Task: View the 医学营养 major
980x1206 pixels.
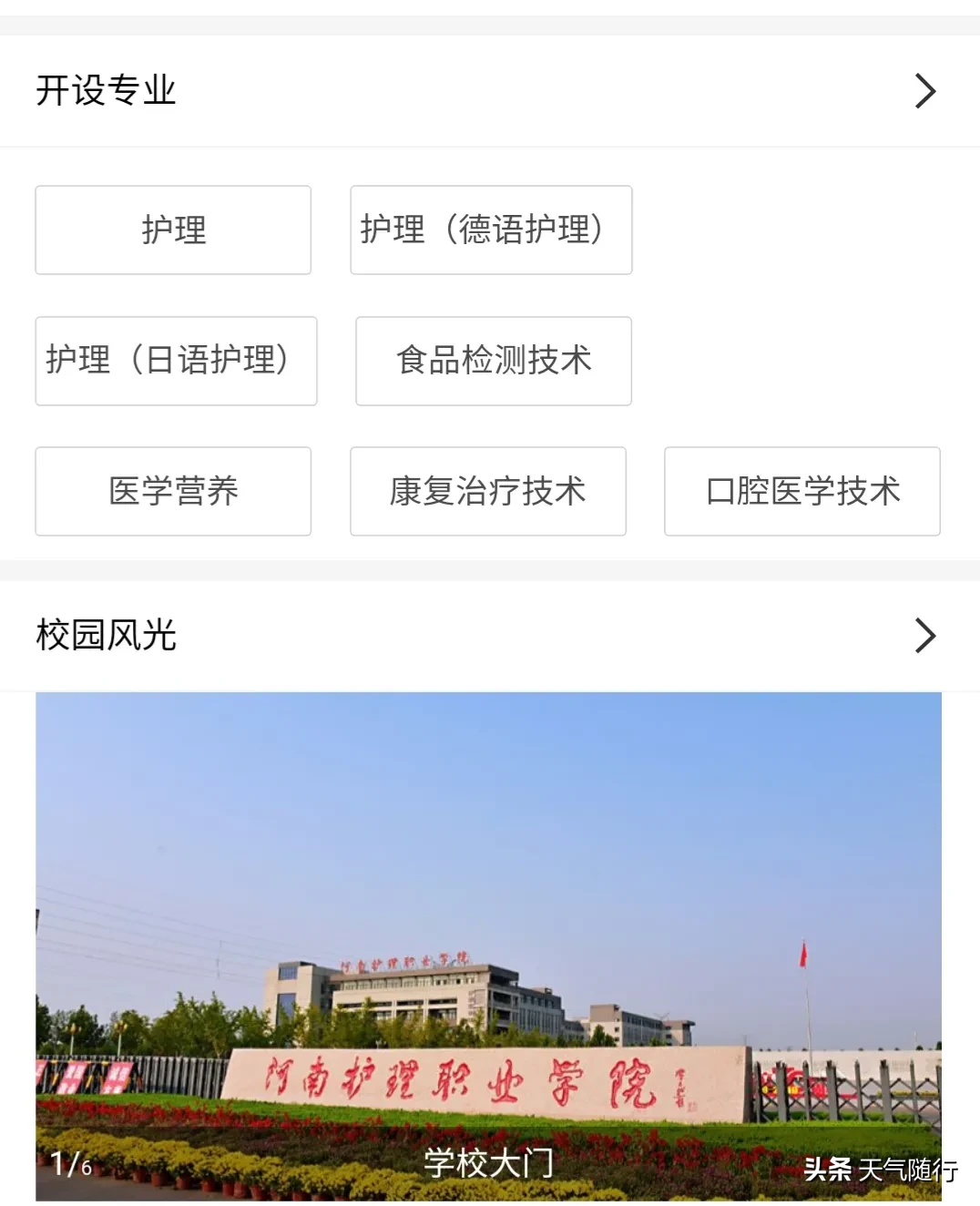Action: pyautogui.click(x=173, y=491)
